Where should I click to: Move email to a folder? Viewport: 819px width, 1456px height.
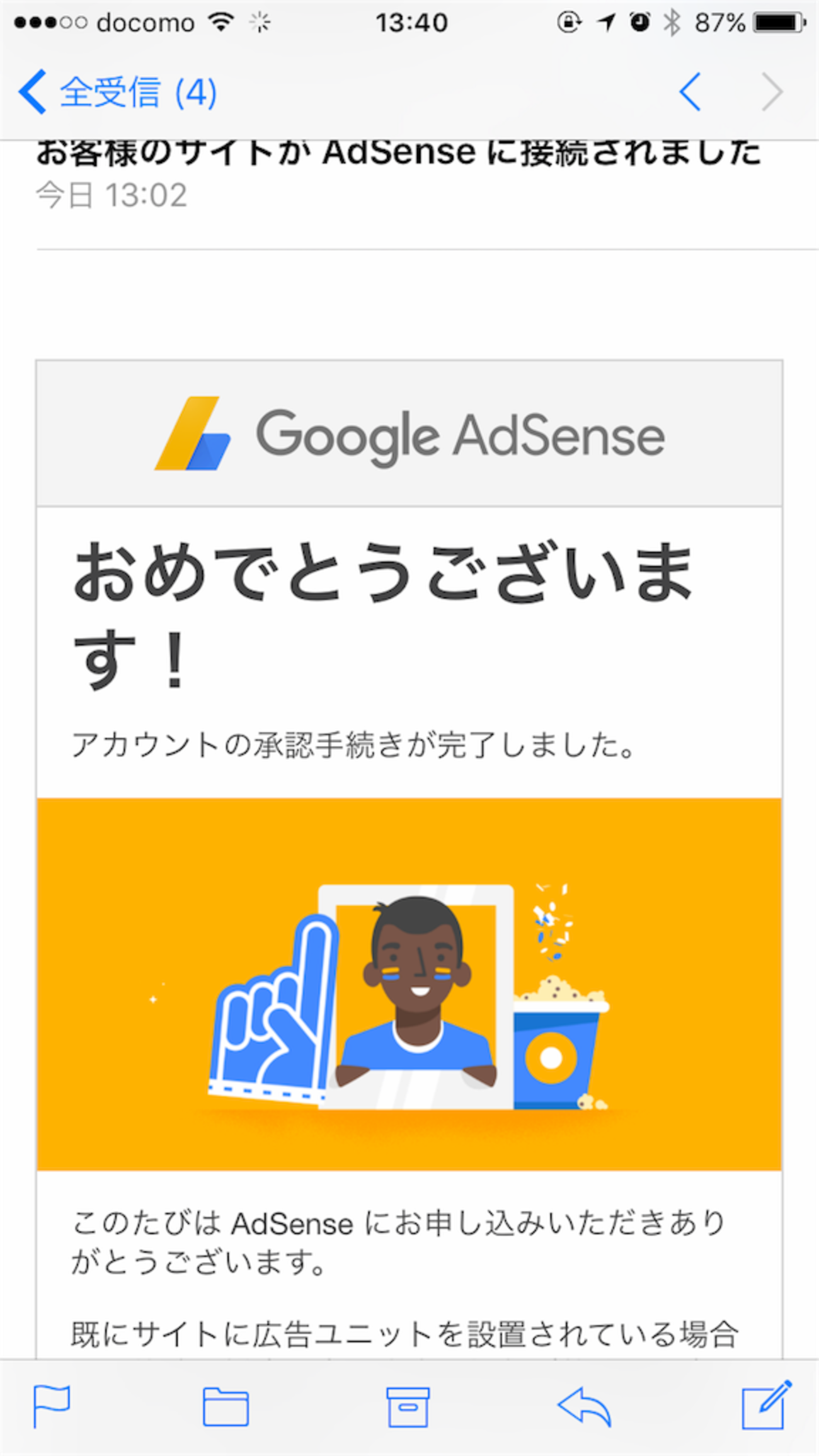226,1406
